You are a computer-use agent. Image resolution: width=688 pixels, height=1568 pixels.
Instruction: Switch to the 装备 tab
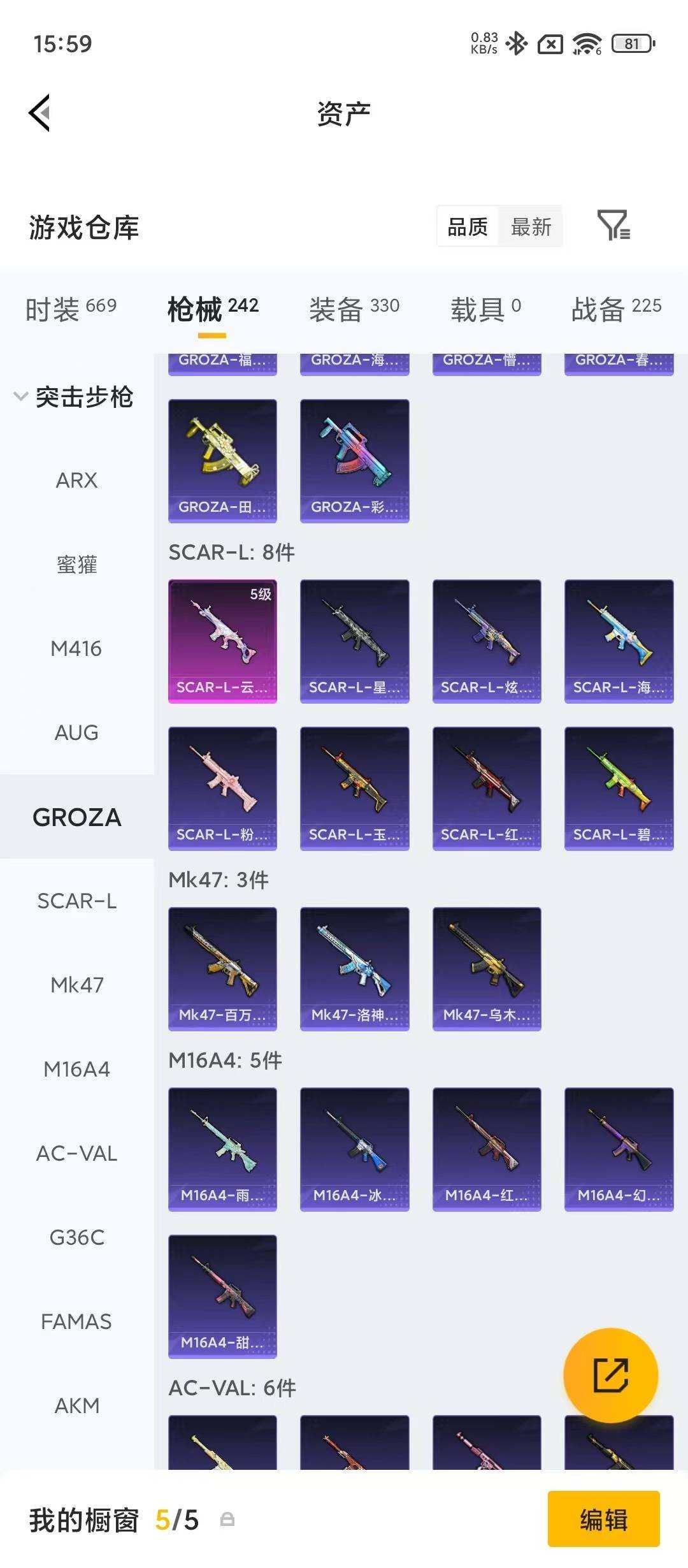354,309
